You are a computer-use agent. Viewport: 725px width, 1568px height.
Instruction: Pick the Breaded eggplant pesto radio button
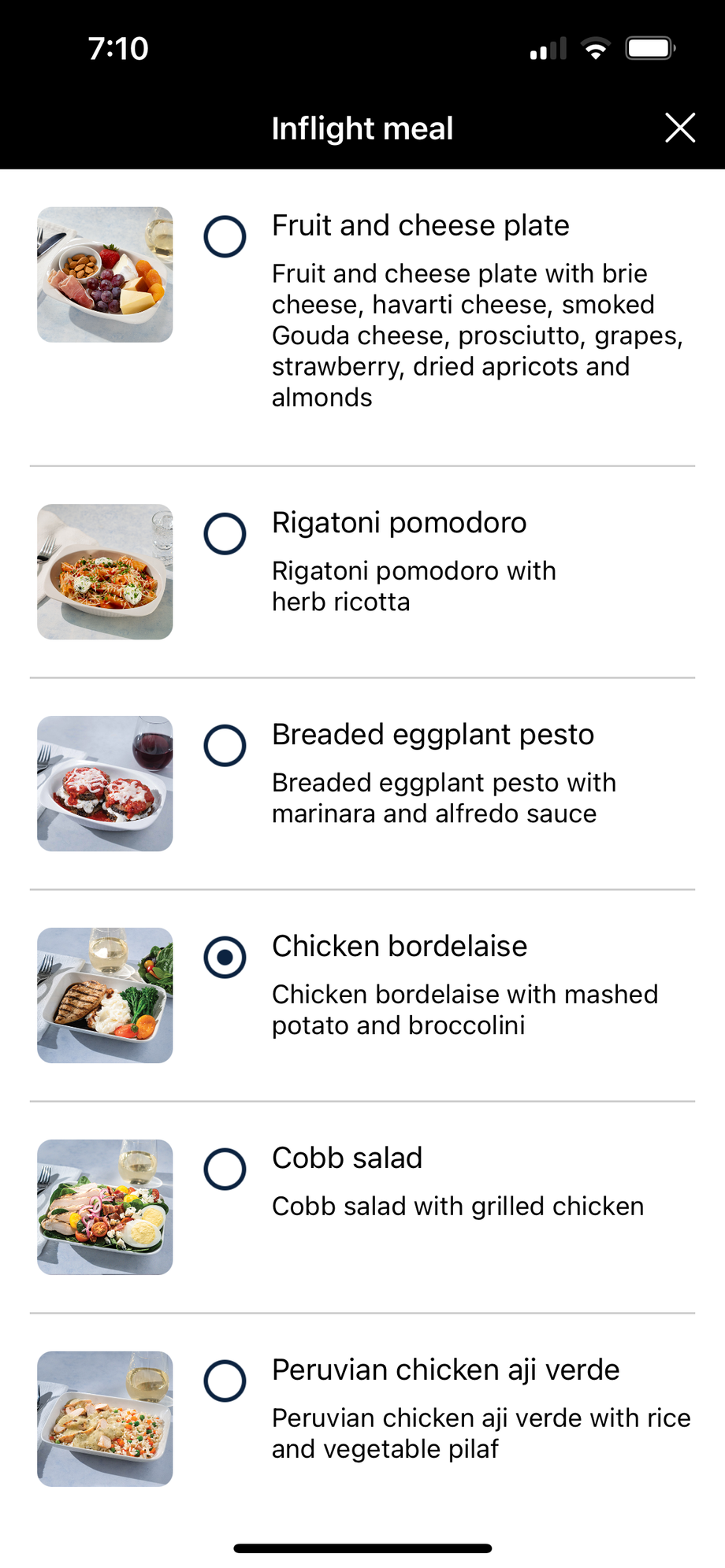(x=225, y=746)
